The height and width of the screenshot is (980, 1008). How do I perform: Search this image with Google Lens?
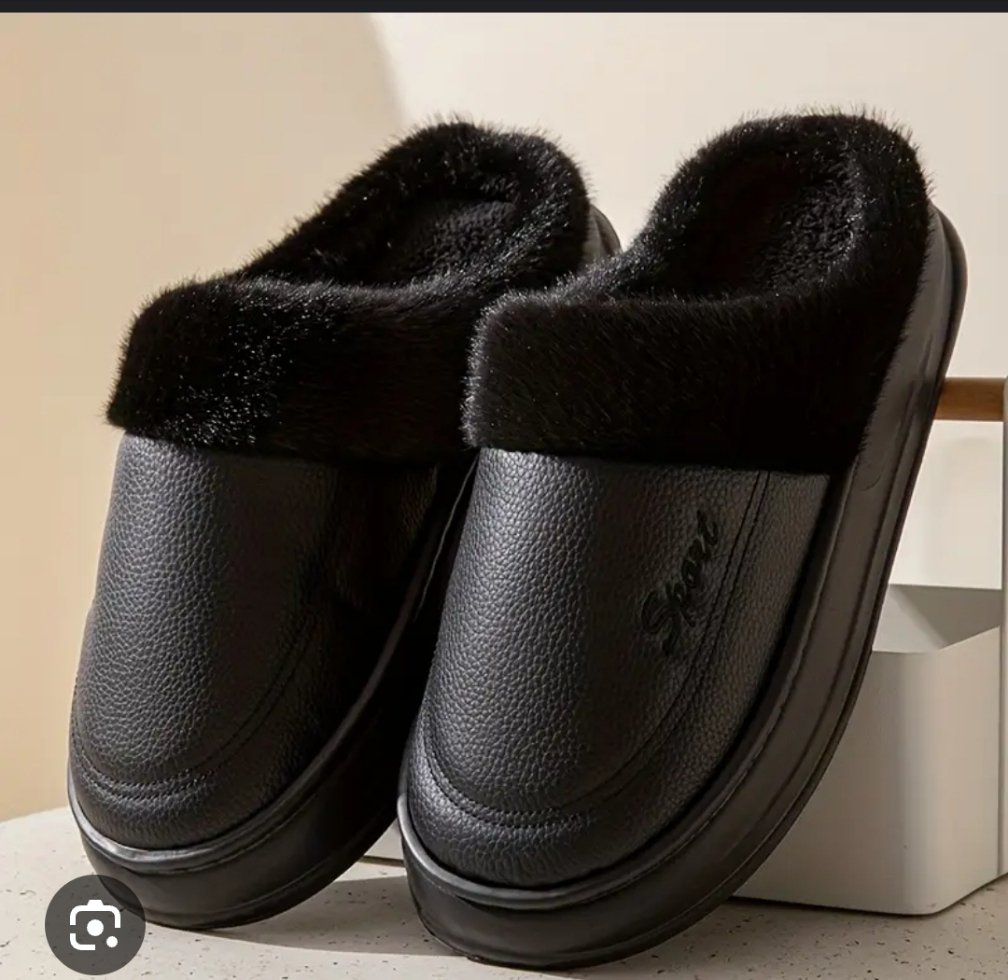point(95,925)
